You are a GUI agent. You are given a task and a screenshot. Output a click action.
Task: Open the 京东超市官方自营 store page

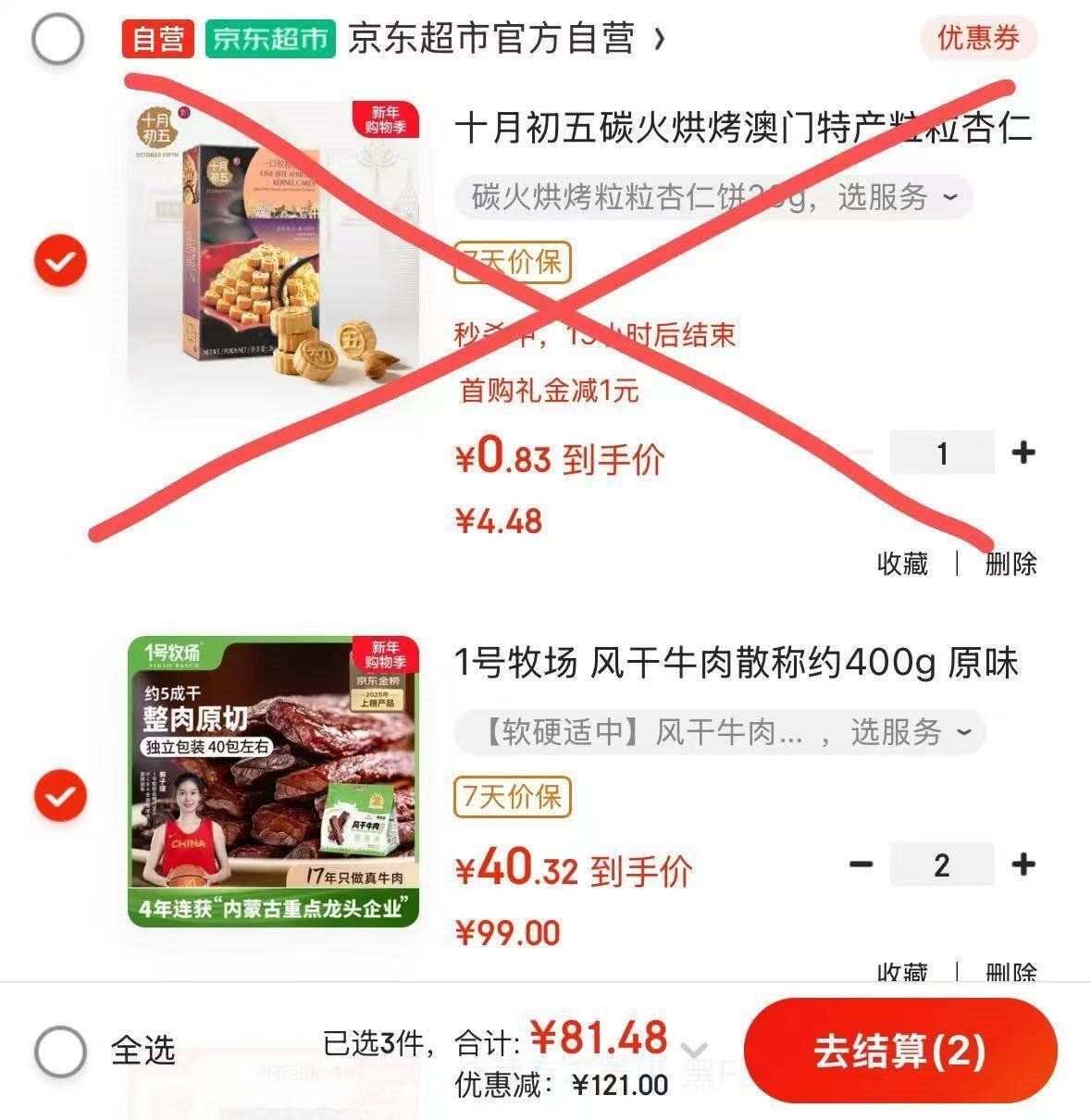tap(504, 39)
